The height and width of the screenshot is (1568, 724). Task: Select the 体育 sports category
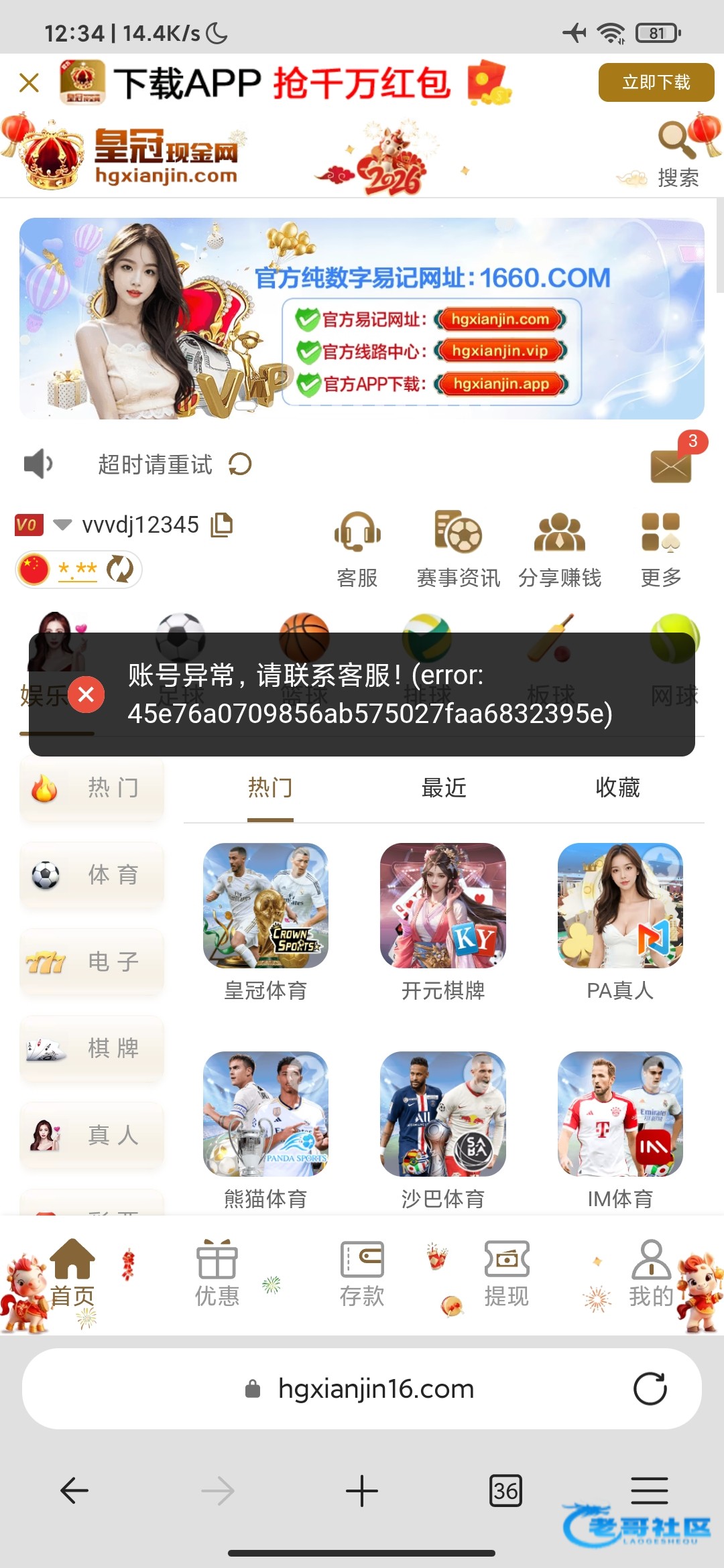[93, 875]
